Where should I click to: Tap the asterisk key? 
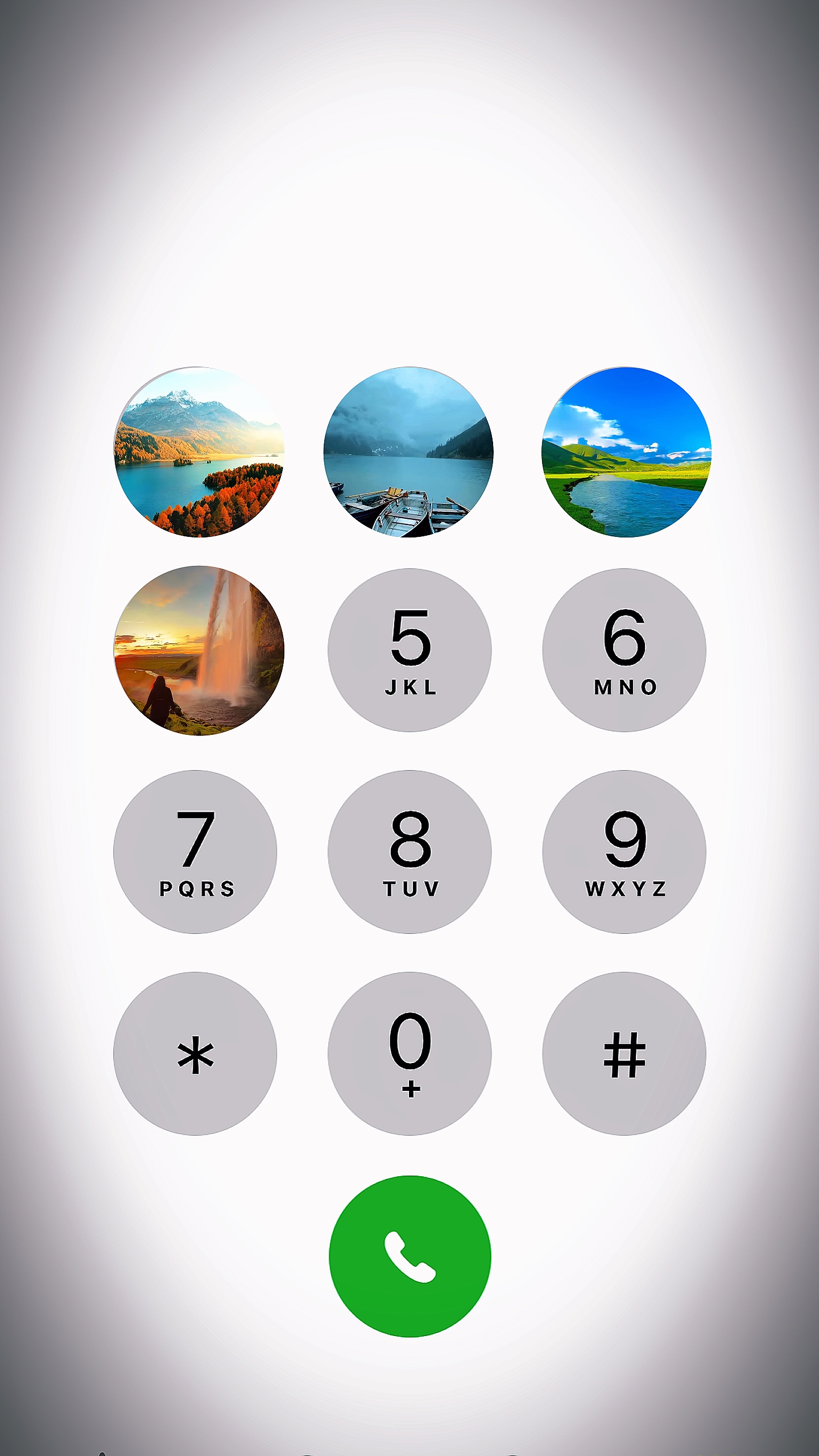pyautogui.click(x=195, y=1054)
